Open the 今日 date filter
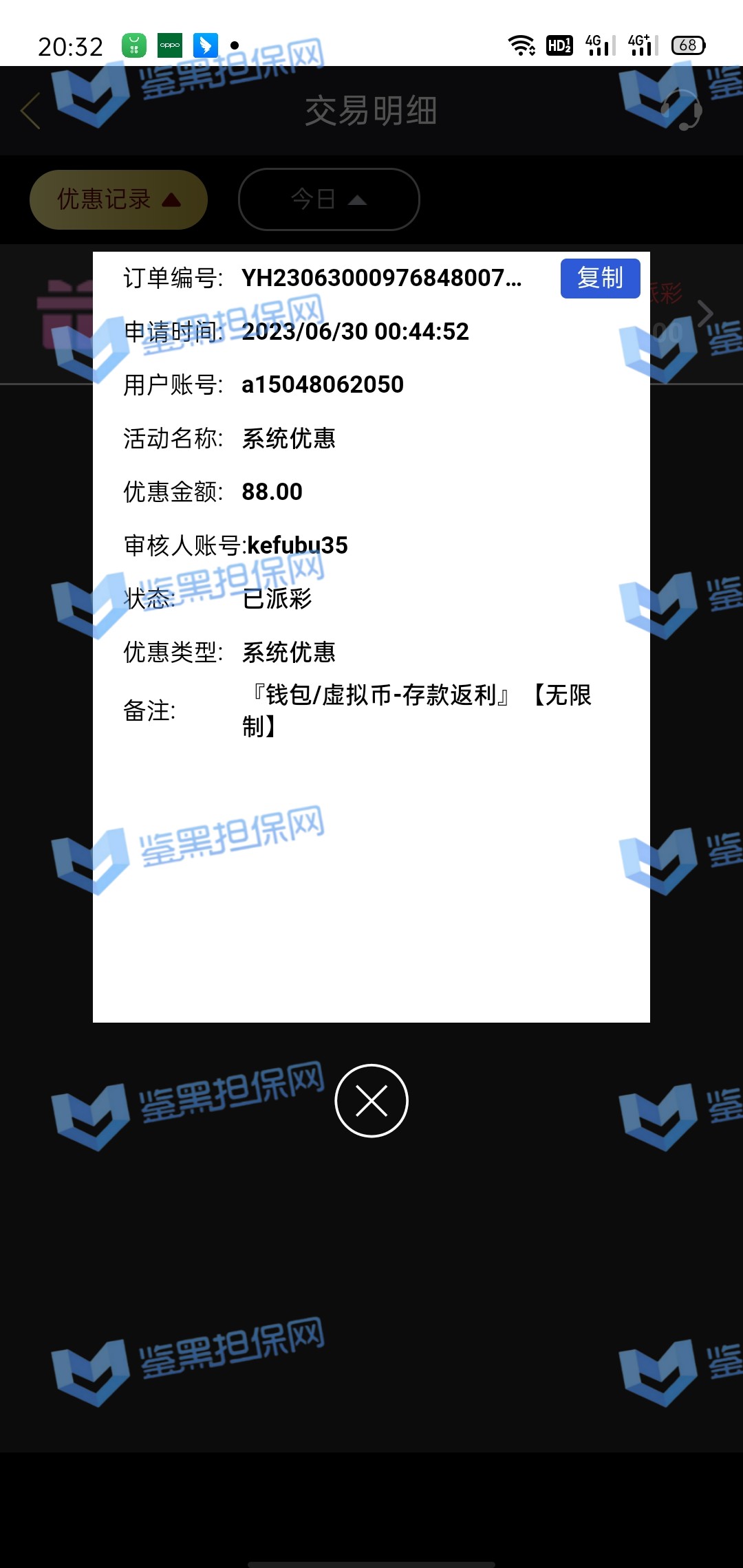Screen dimensions: 743x1568 click(329, 199)
